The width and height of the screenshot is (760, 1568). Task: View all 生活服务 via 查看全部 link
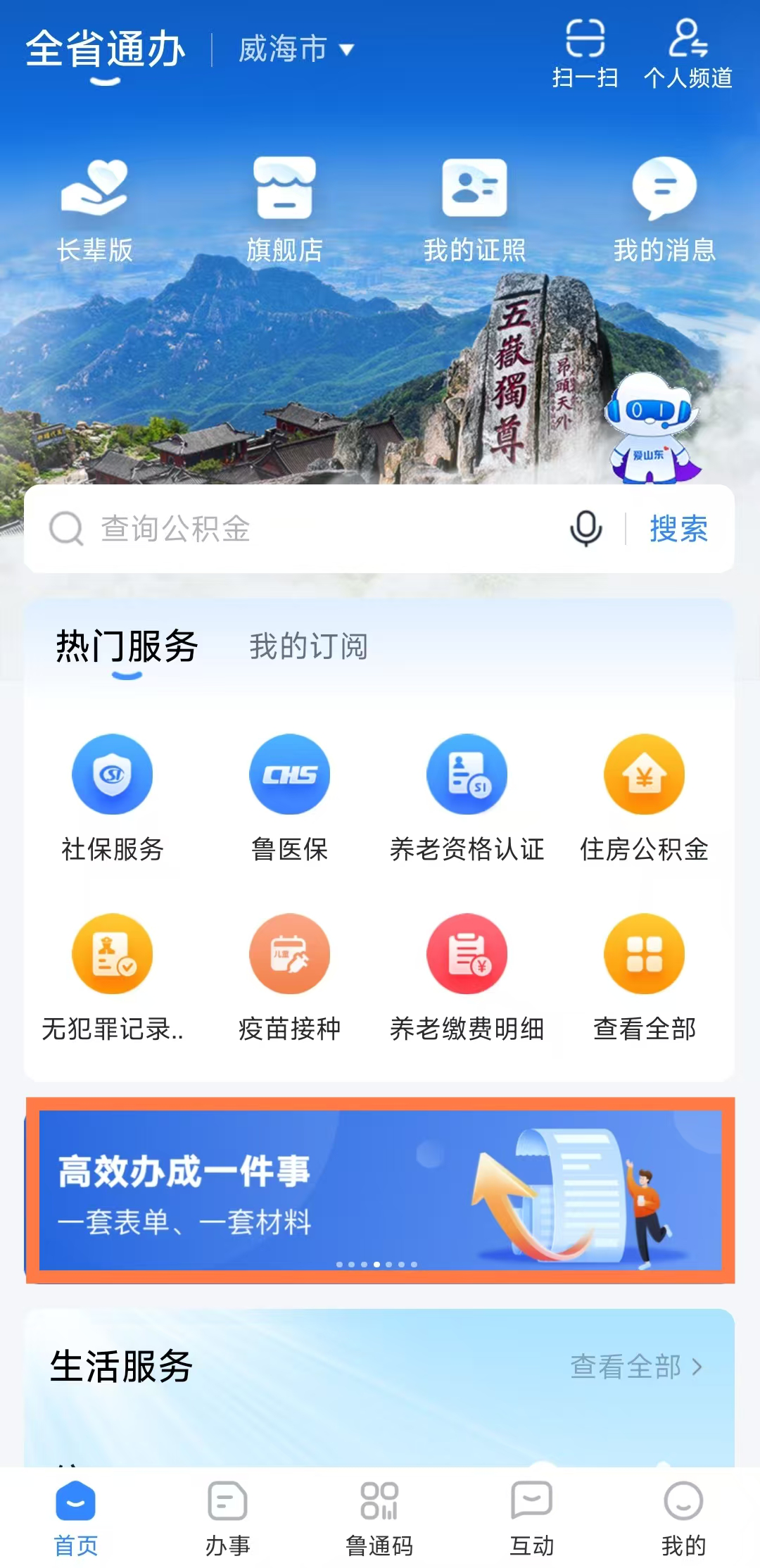click(x=635, y=1367)
